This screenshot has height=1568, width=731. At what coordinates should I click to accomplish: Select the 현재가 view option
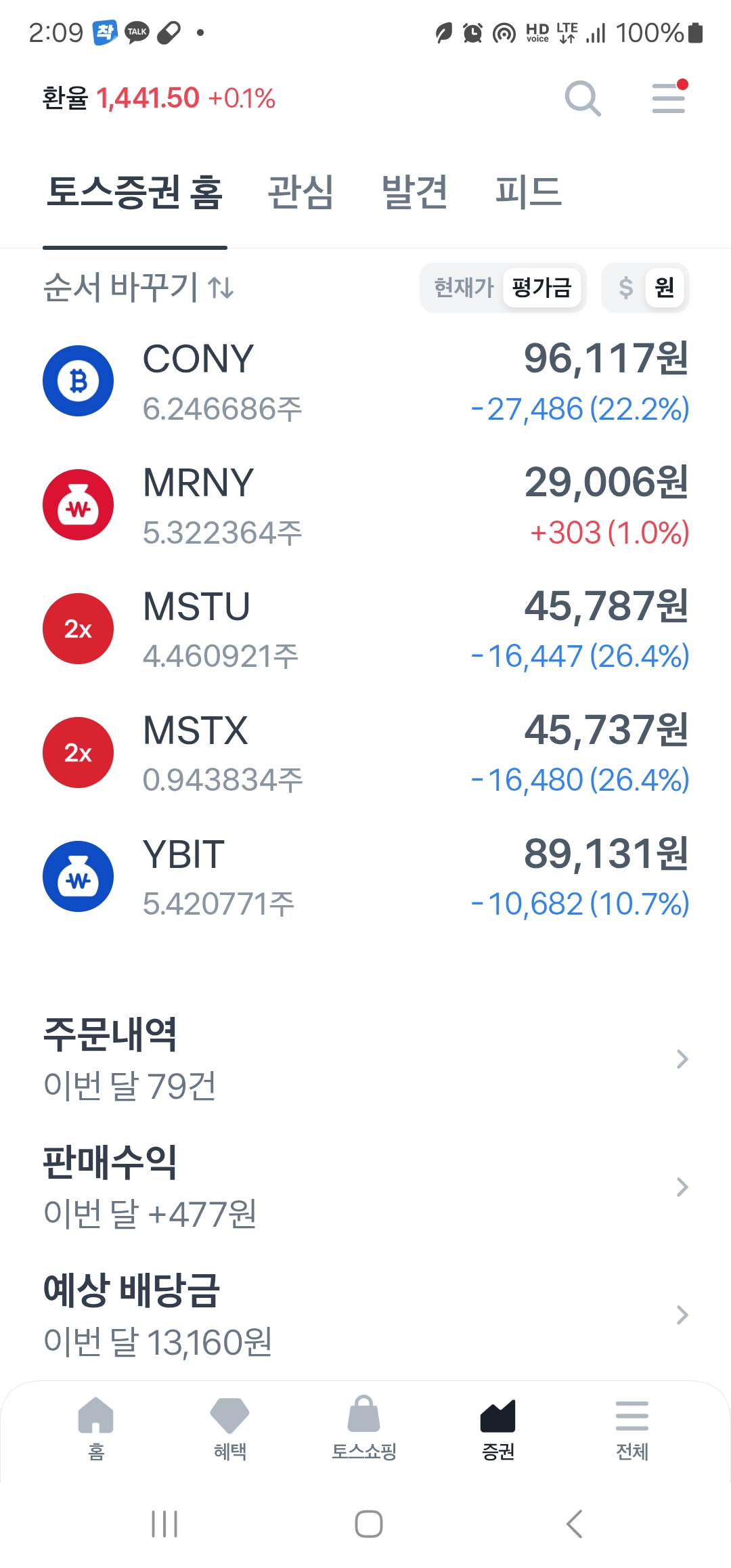click(x=464, y=288)
